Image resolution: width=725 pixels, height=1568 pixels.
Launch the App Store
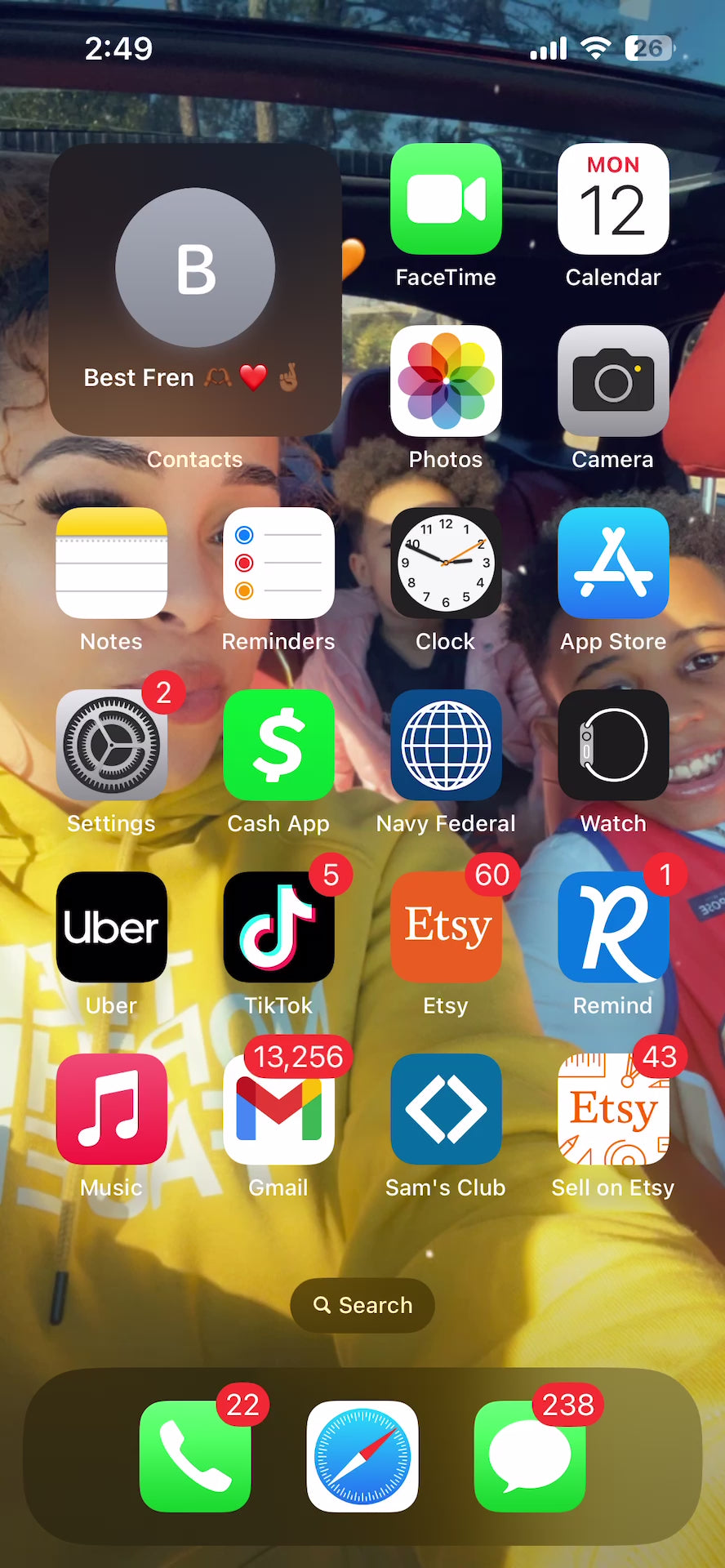click(613, 563)
